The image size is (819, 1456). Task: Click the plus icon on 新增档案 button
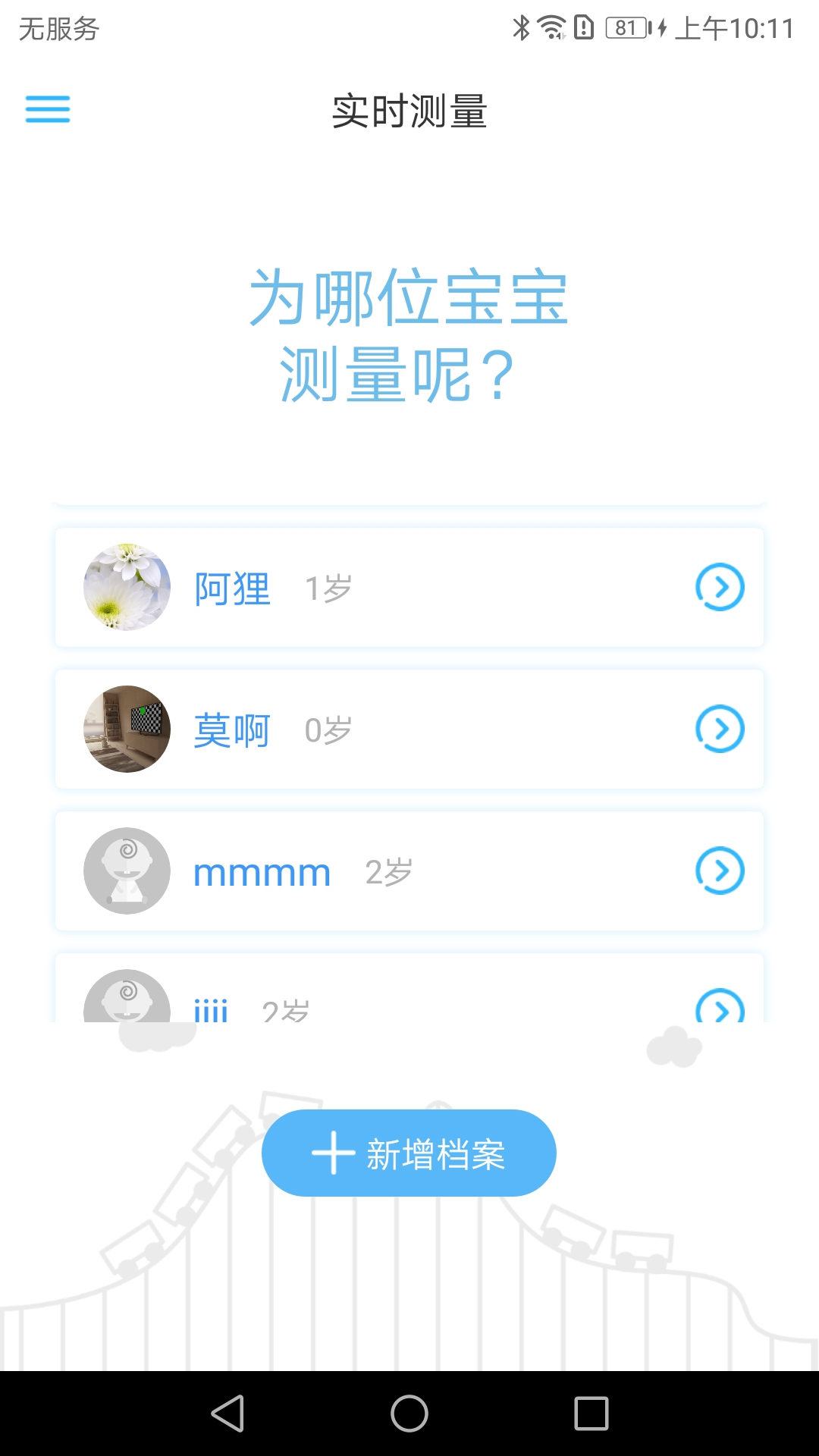334,1152
